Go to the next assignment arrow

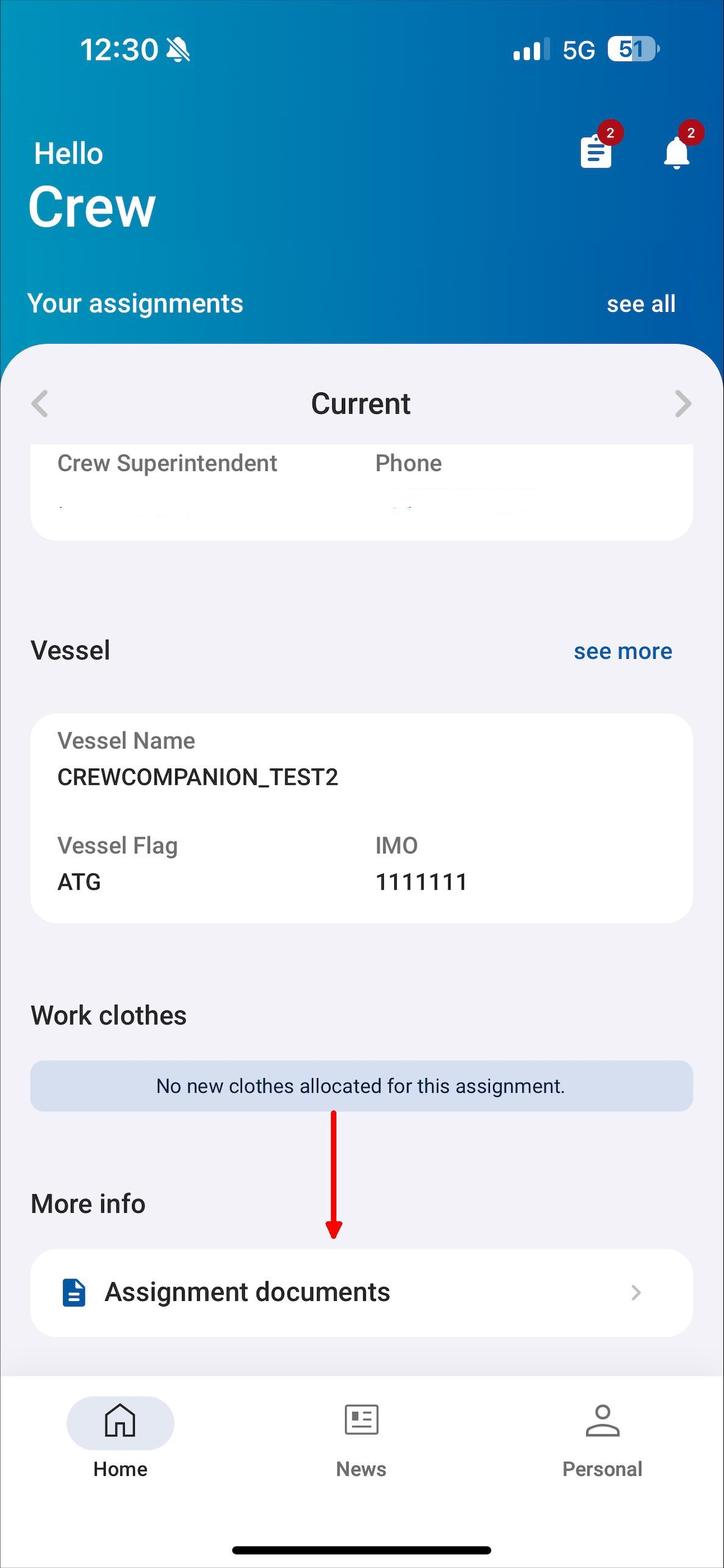(x=683, y=403)
